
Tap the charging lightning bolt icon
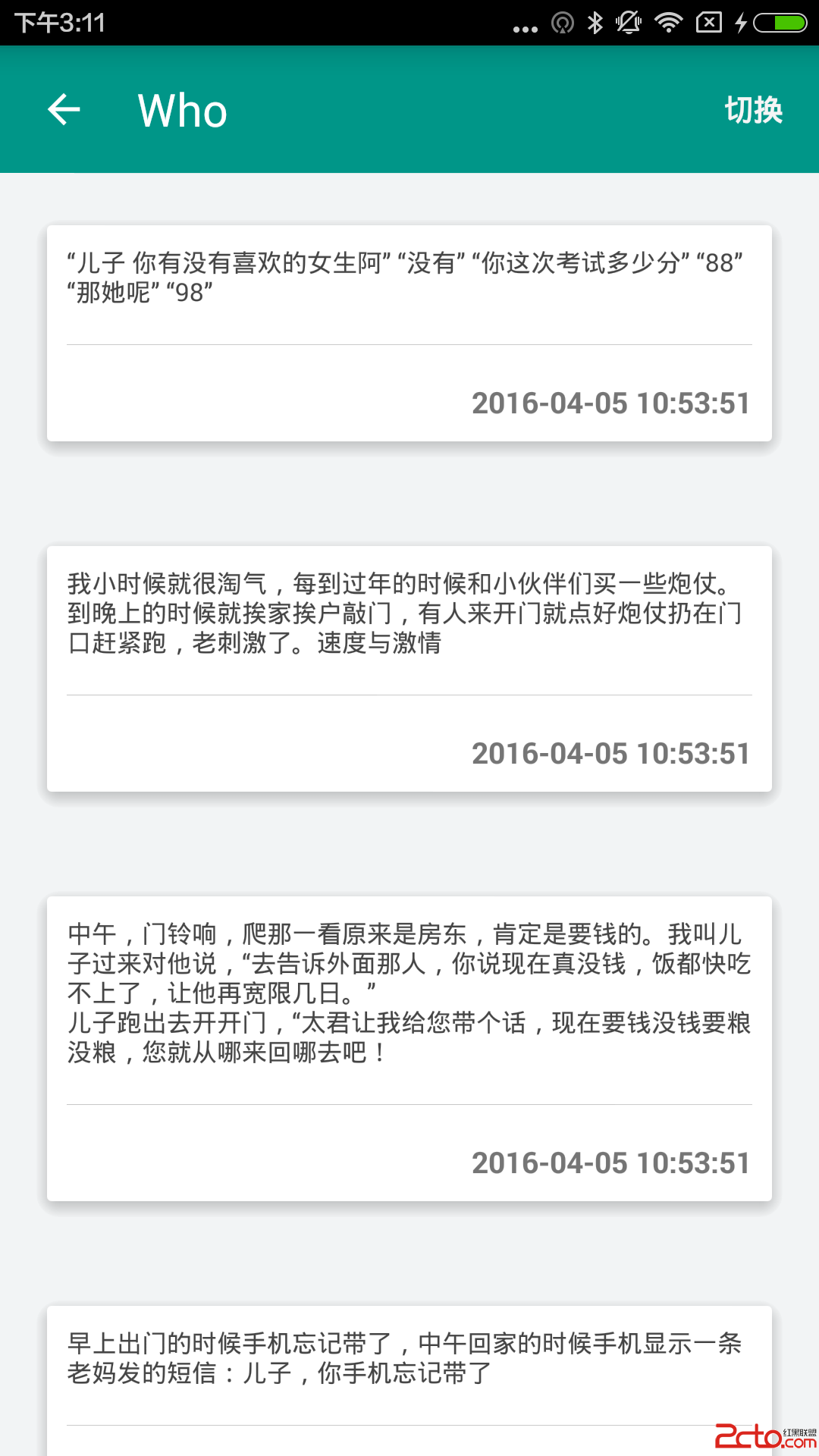[741, 23]
